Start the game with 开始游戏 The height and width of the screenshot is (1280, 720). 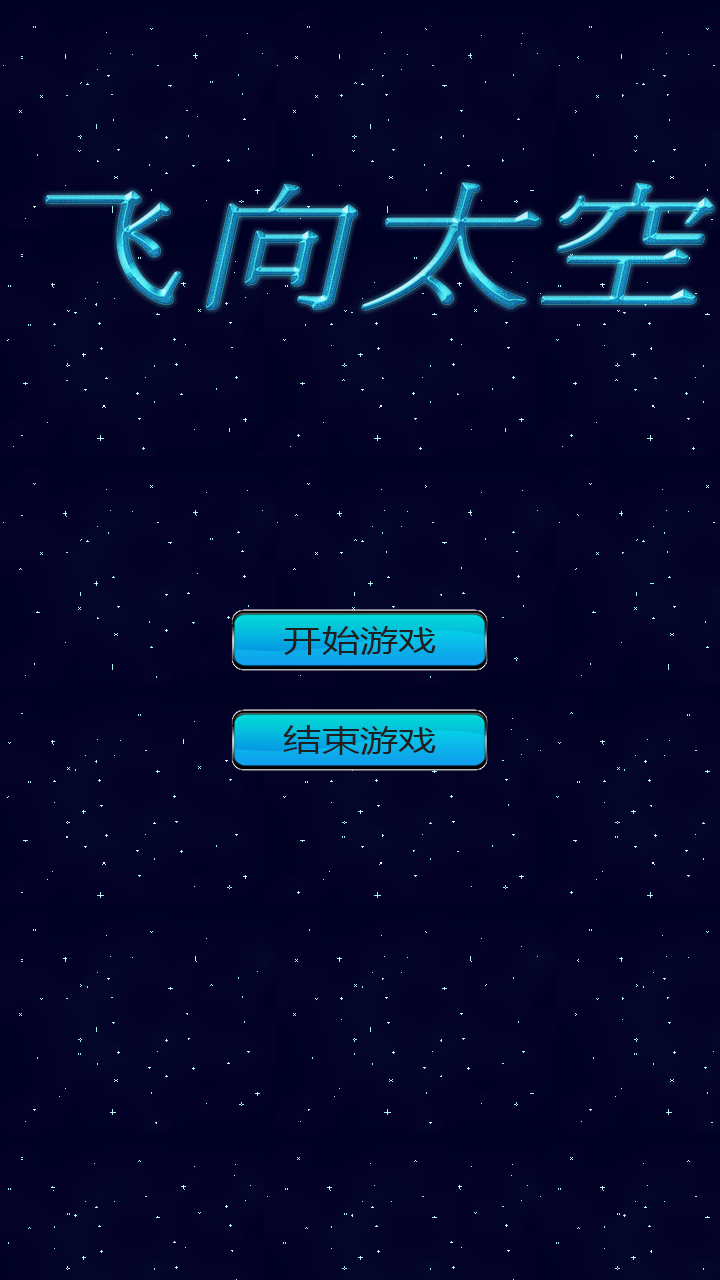pyautogui.click(x=360, y=640)
